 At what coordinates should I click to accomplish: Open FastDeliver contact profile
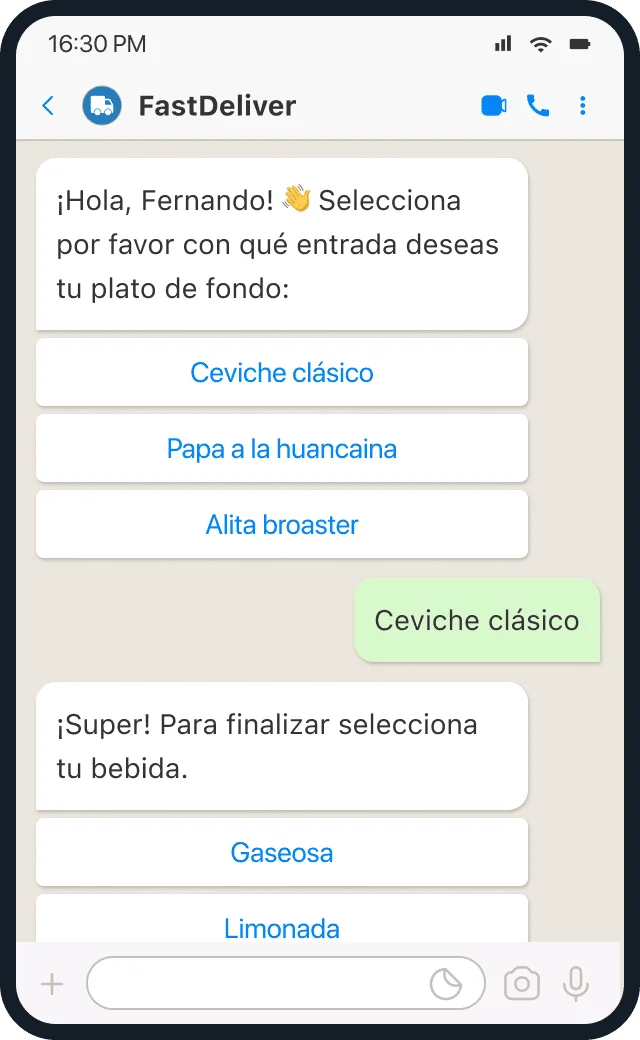101,105
